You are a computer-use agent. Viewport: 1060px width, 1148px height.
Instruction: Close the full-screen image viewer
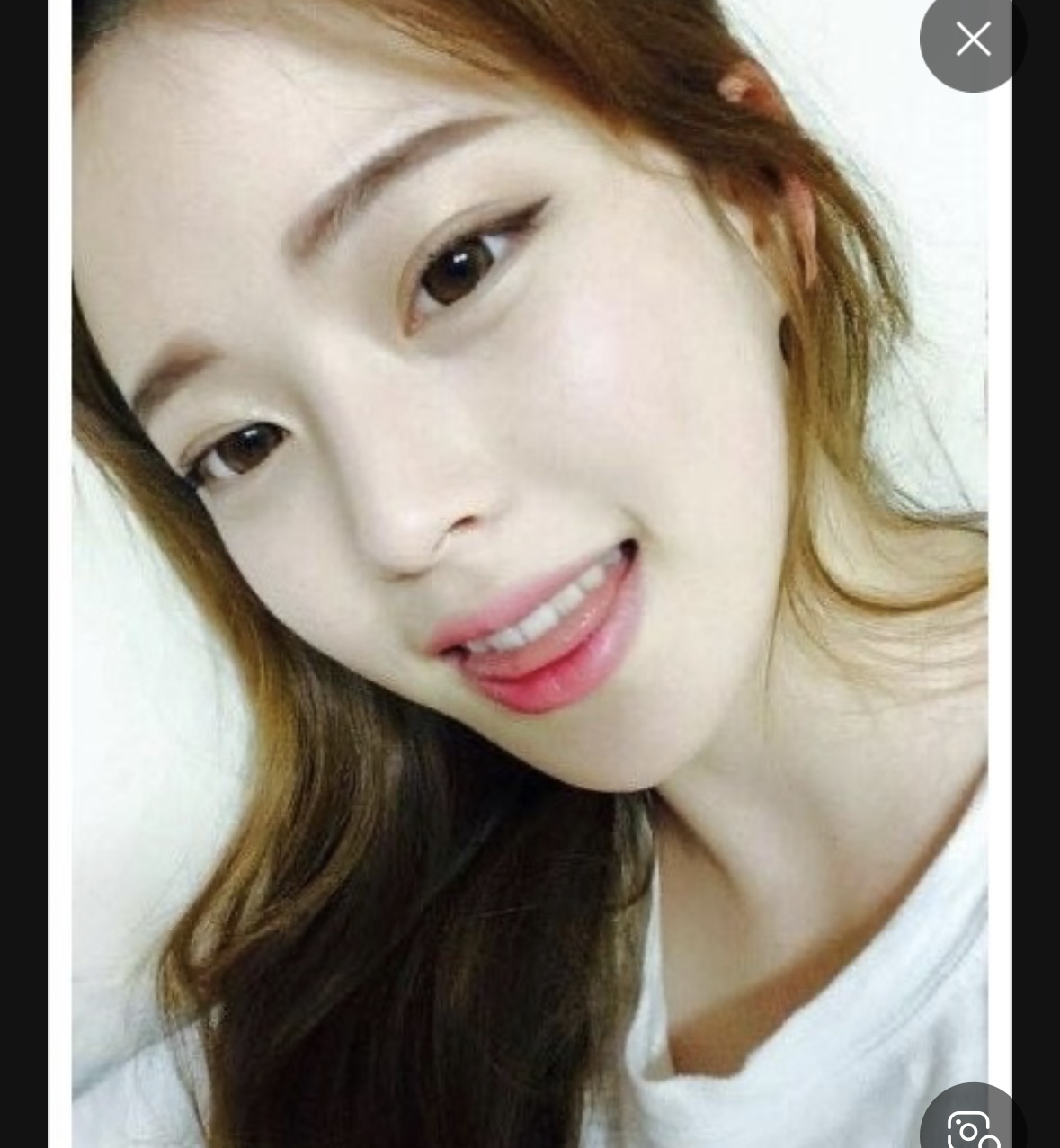[x=973, y=40]
